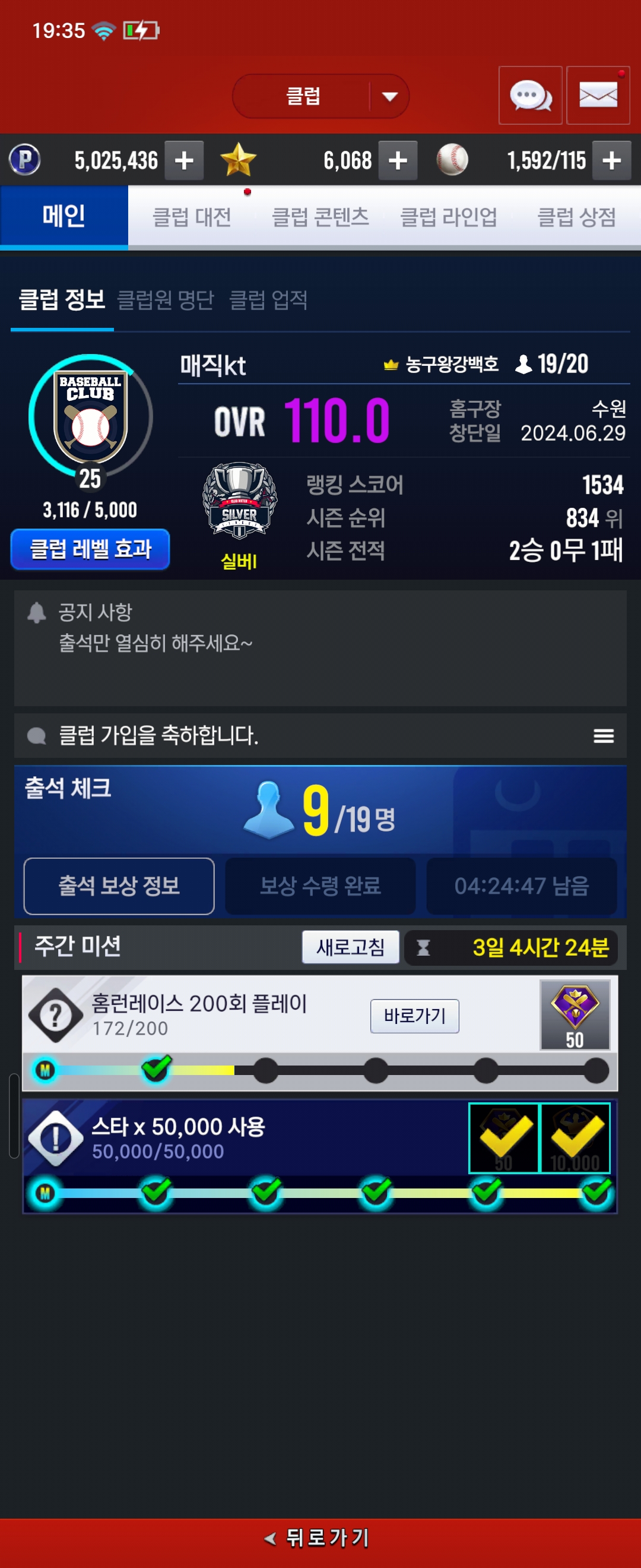Switch to the 클럽 라인업 tab

coord(448,217)
